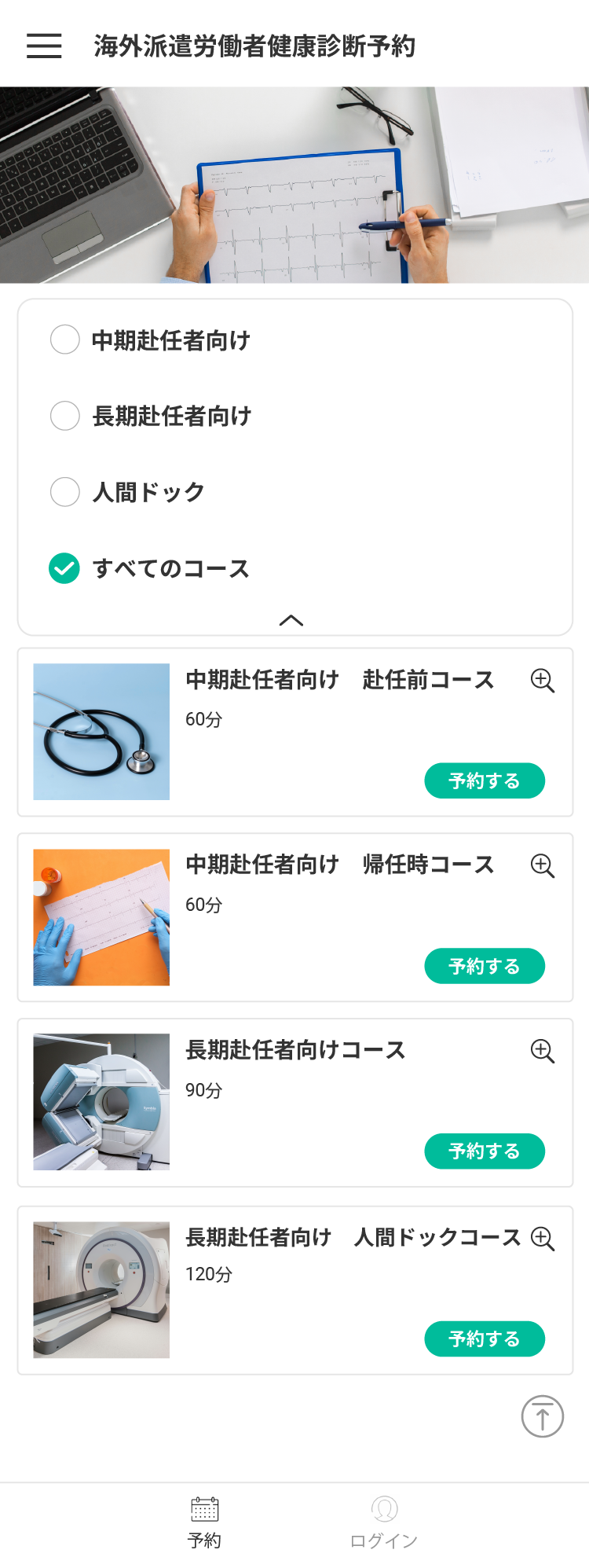Viewport: 589px width, 1568px height.
Task: Choose the 長期赴任者向け filter option
Action: [x=65, y=415]
